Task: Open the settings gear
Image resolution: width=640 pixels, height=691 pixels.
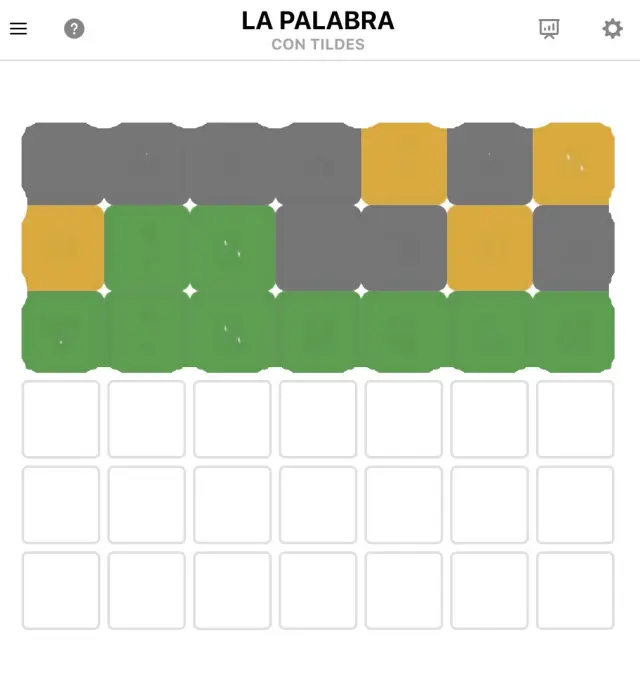Action: [x=612, y=29]
